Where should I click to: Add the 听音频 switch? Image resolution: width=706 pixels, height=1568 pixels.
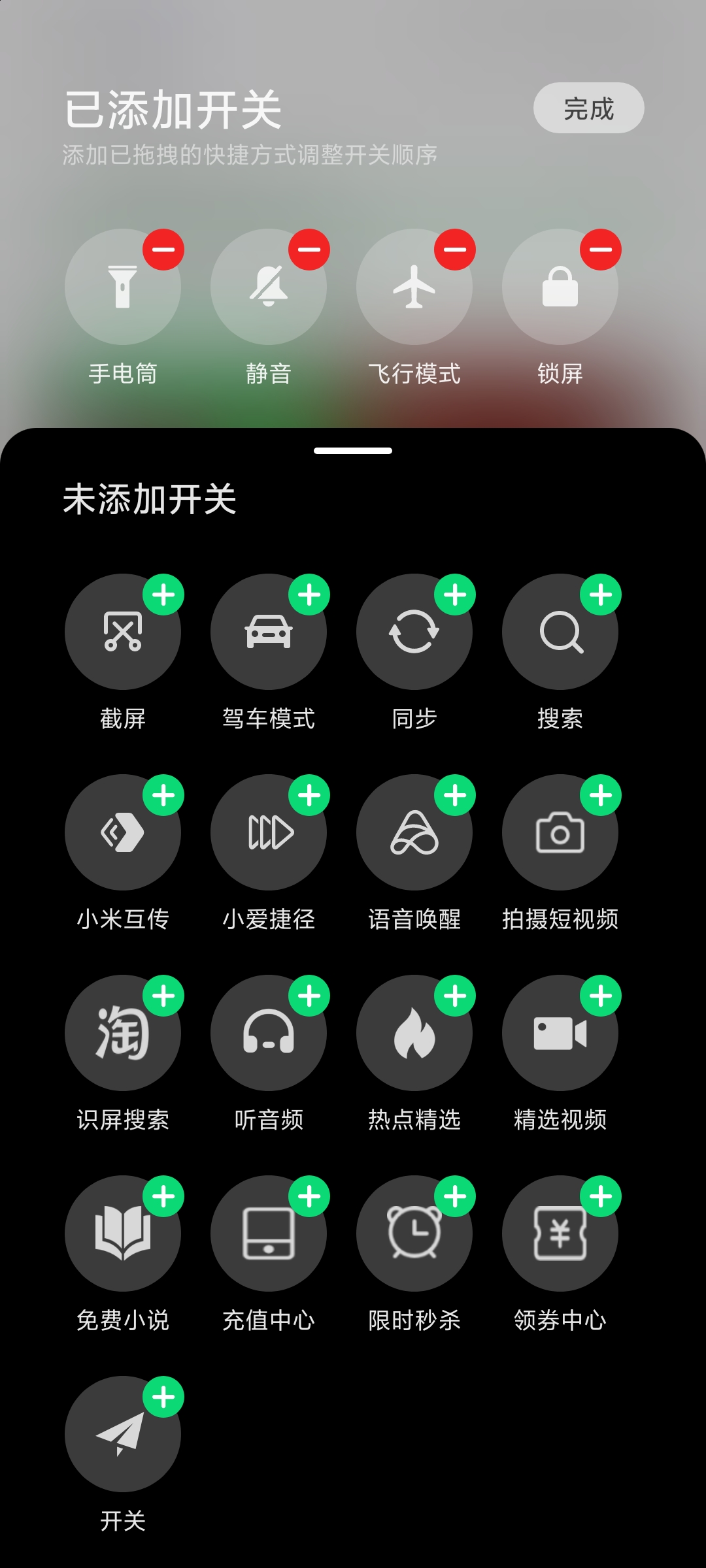click(309, 996)
